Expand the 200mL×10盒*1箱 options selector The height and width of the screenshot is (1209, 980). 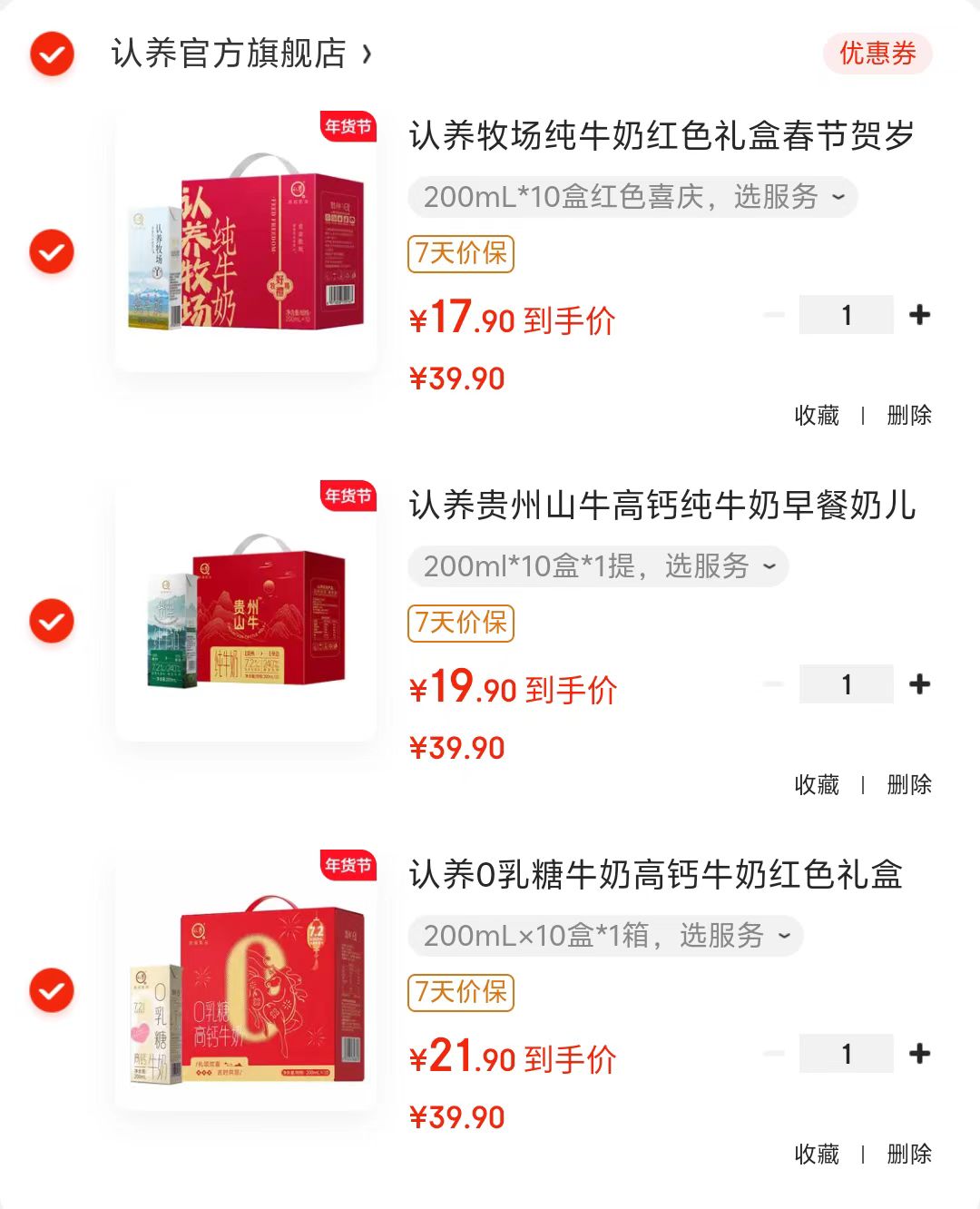point(605,936)
